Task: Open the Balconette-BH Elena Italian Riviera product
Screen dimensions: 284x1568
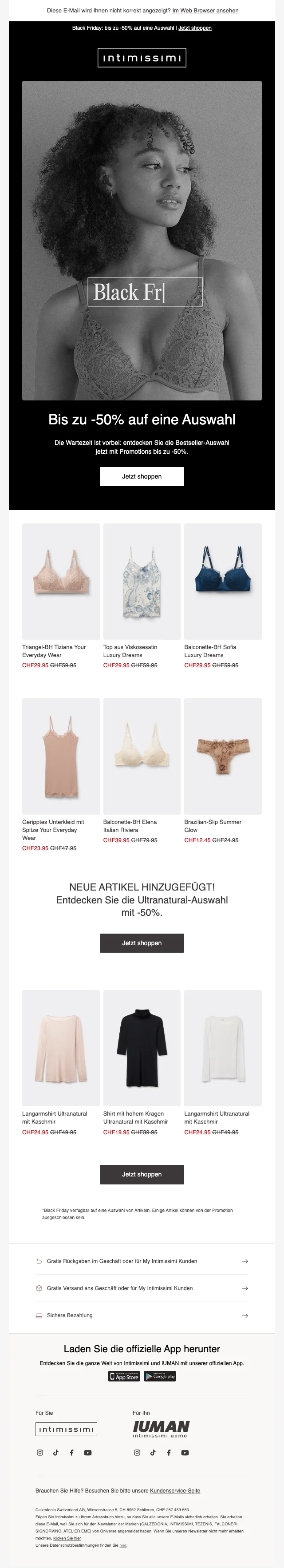Action: [x=142, y=756]
